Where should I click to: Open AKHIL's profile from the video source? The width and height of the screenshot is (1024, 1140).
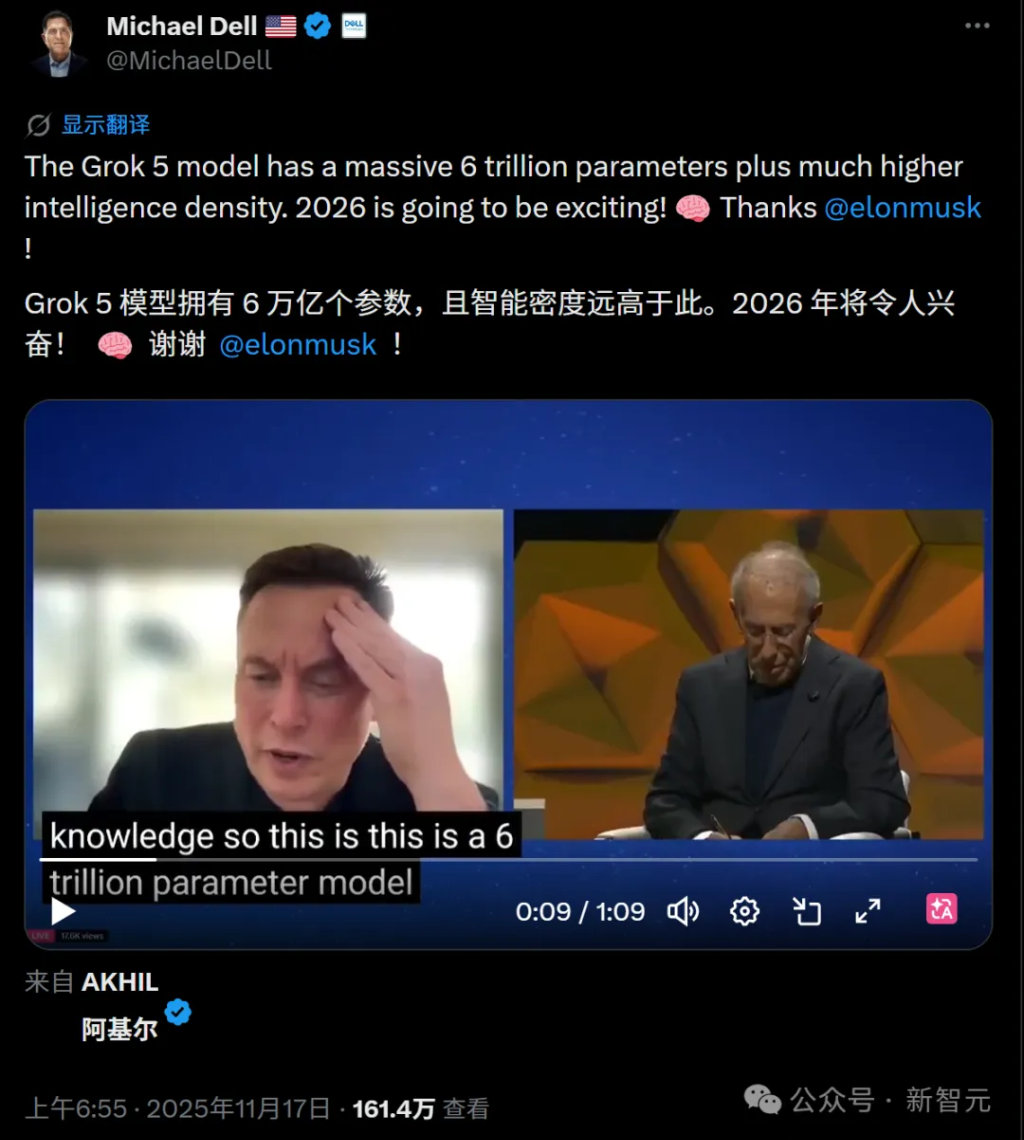[x=119, y=982]
